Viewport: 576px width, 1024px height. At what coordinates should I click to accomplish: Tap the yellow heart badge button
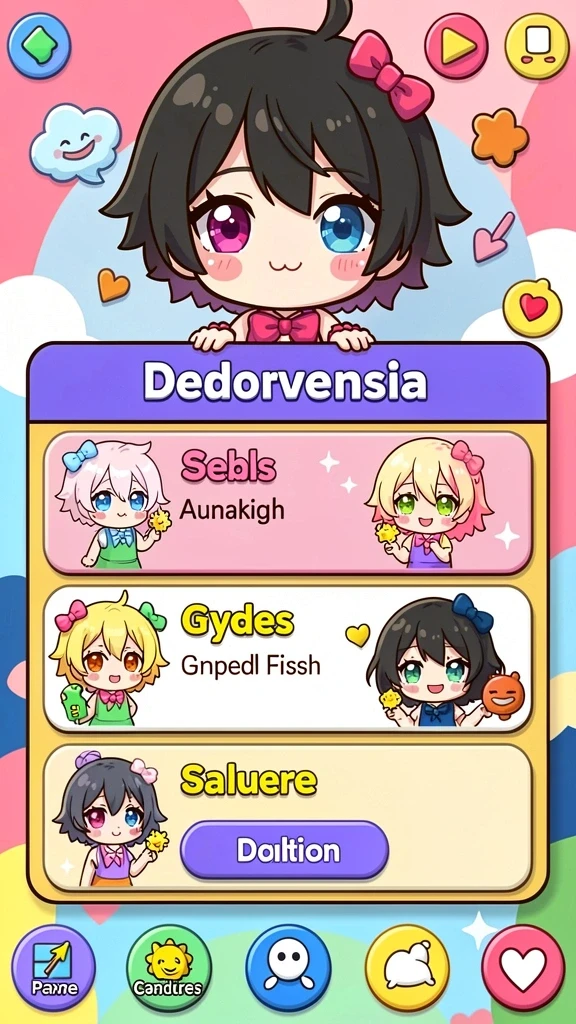533,308
